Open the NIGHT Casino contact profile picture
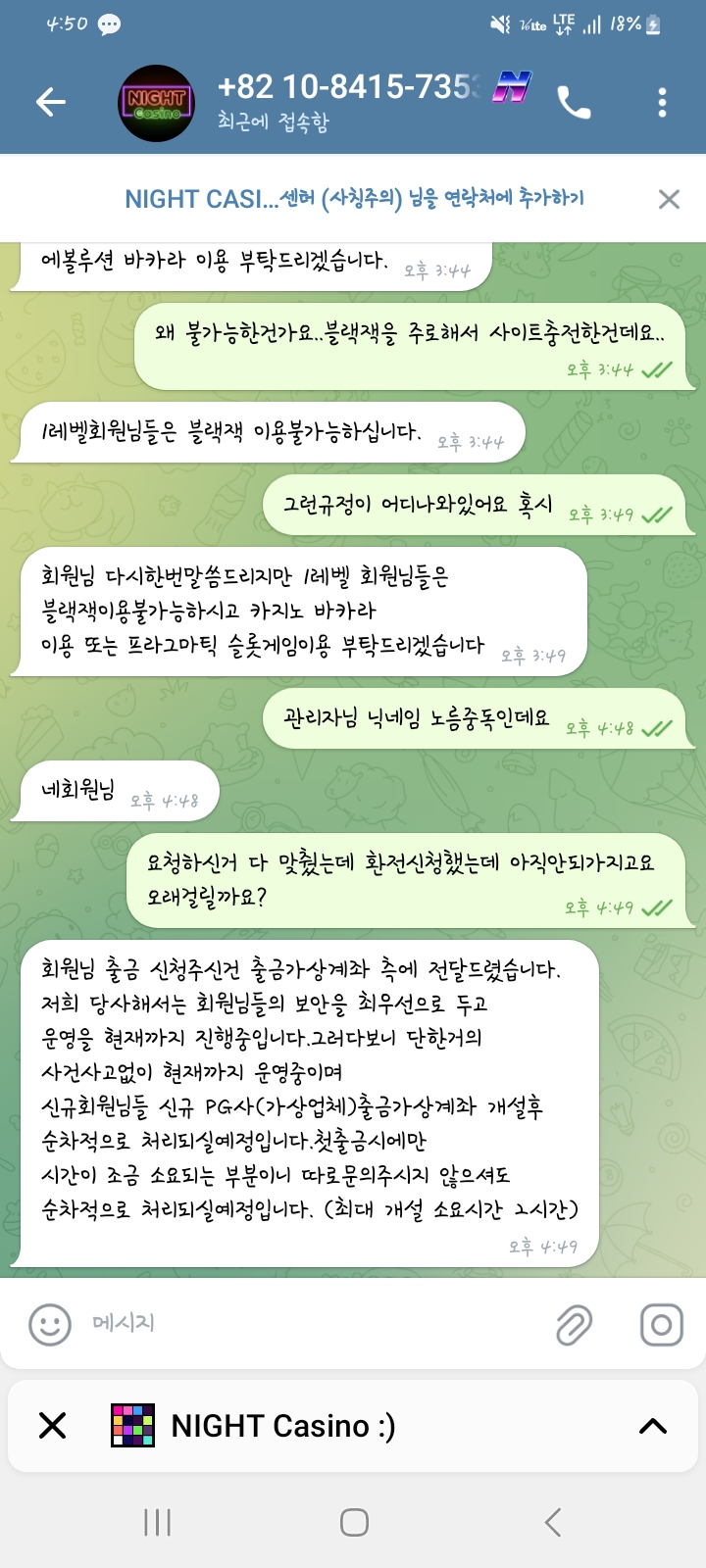The height and width of the screenshot is (1568, 706). click(156, 103)
